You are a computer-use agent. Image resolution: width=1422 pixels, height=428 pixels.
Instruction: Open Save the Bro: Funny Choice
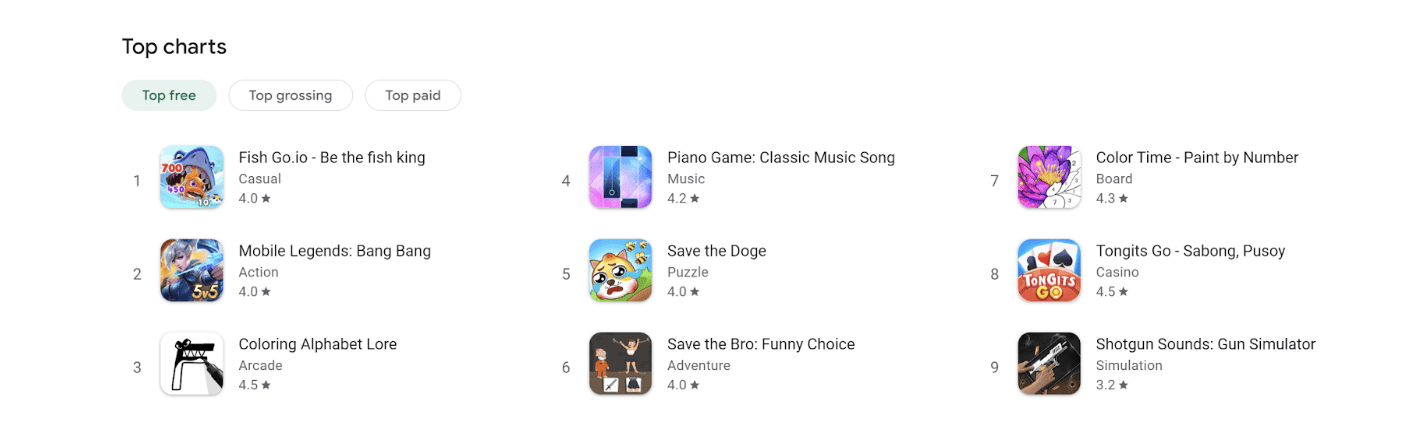(x=760, y=344)
